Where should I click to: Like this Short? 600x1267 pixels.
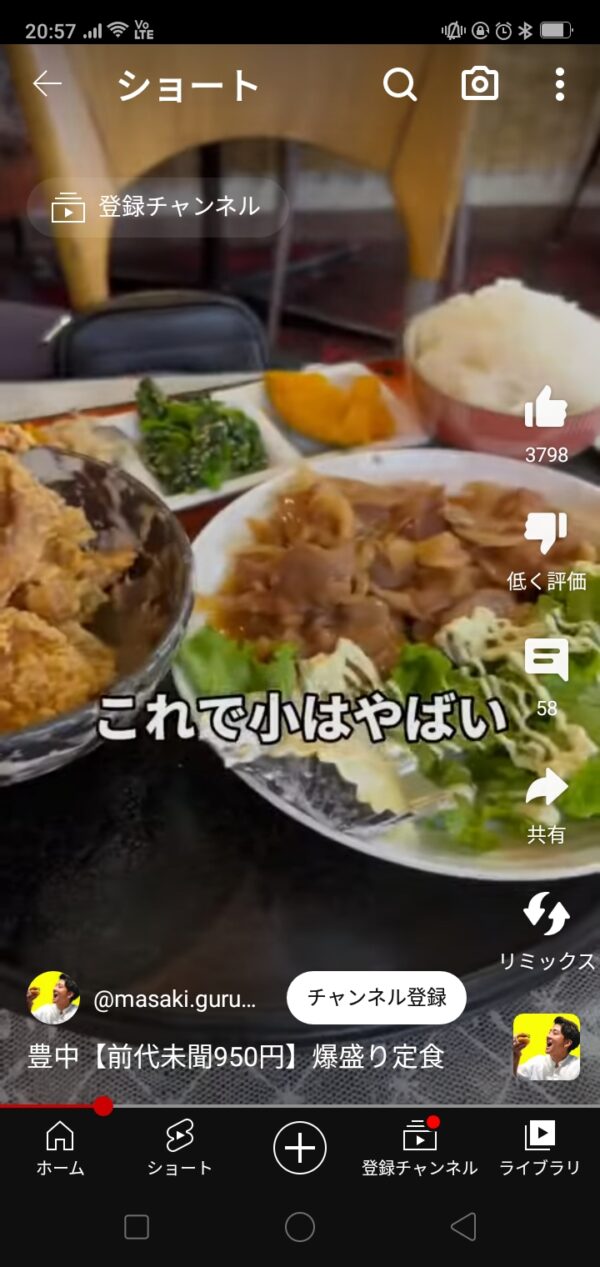[546, 408]
